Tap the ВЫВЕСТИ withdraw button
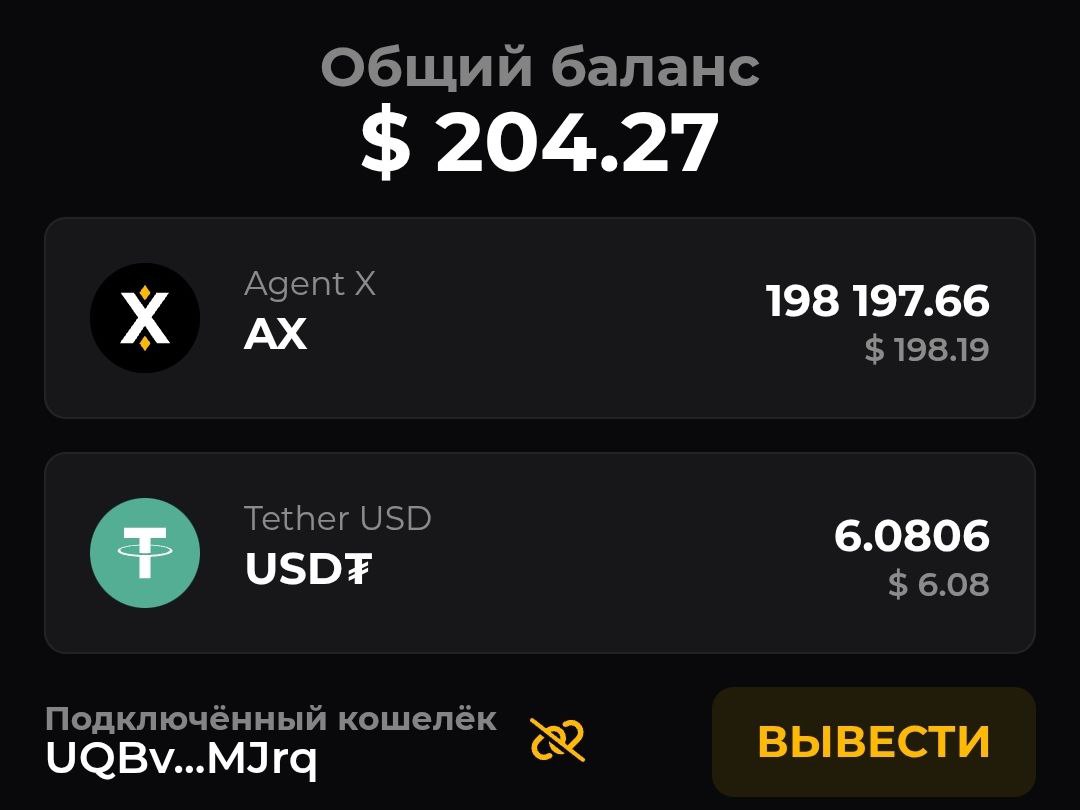Image resolution: width=1080 pixels, height=810 pixels. click(873, 741)
